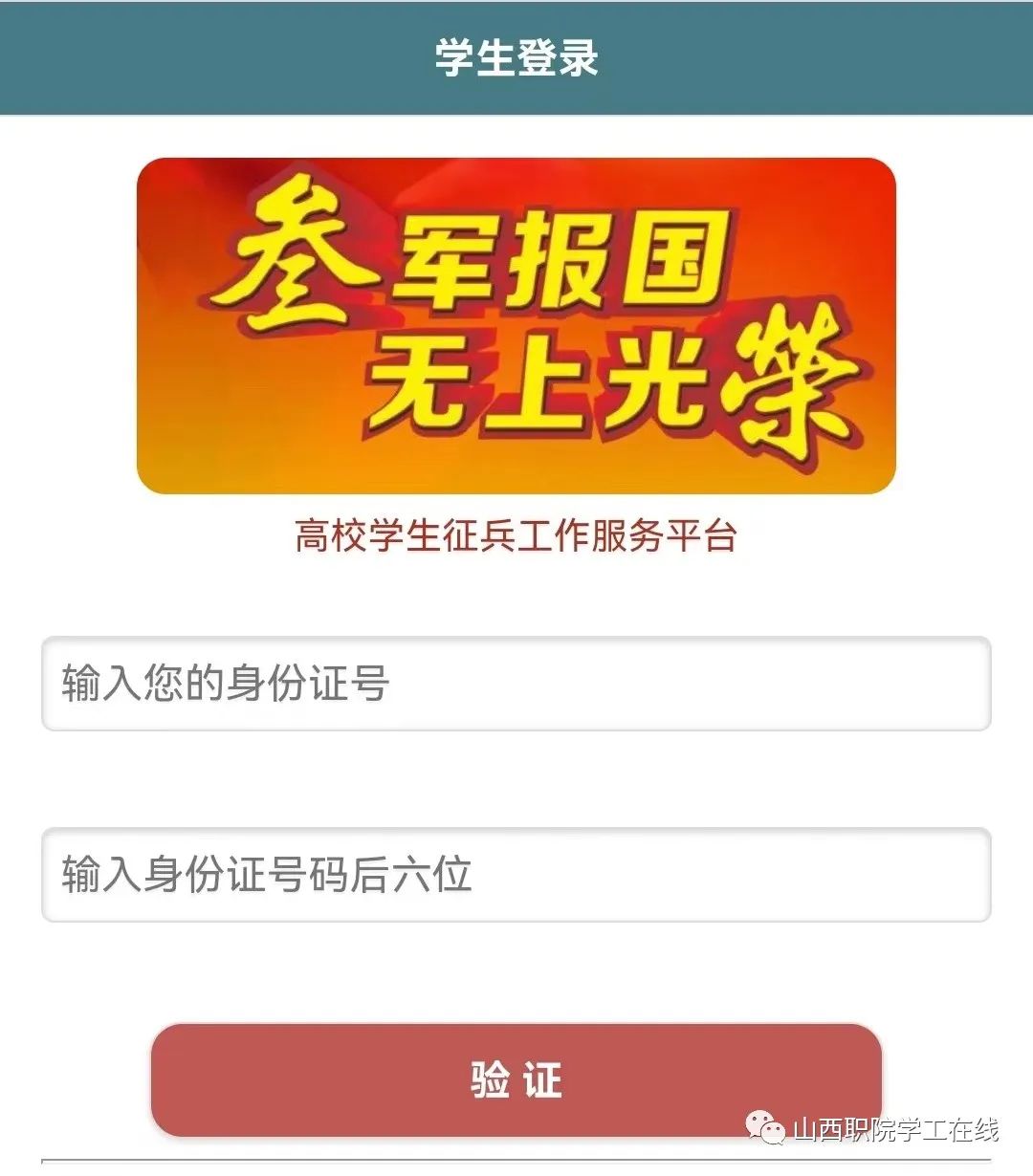The height and width of the screenshot is (1176, 1033).
Task: Tap the 验证 verify button
Action: point(516,1080)
